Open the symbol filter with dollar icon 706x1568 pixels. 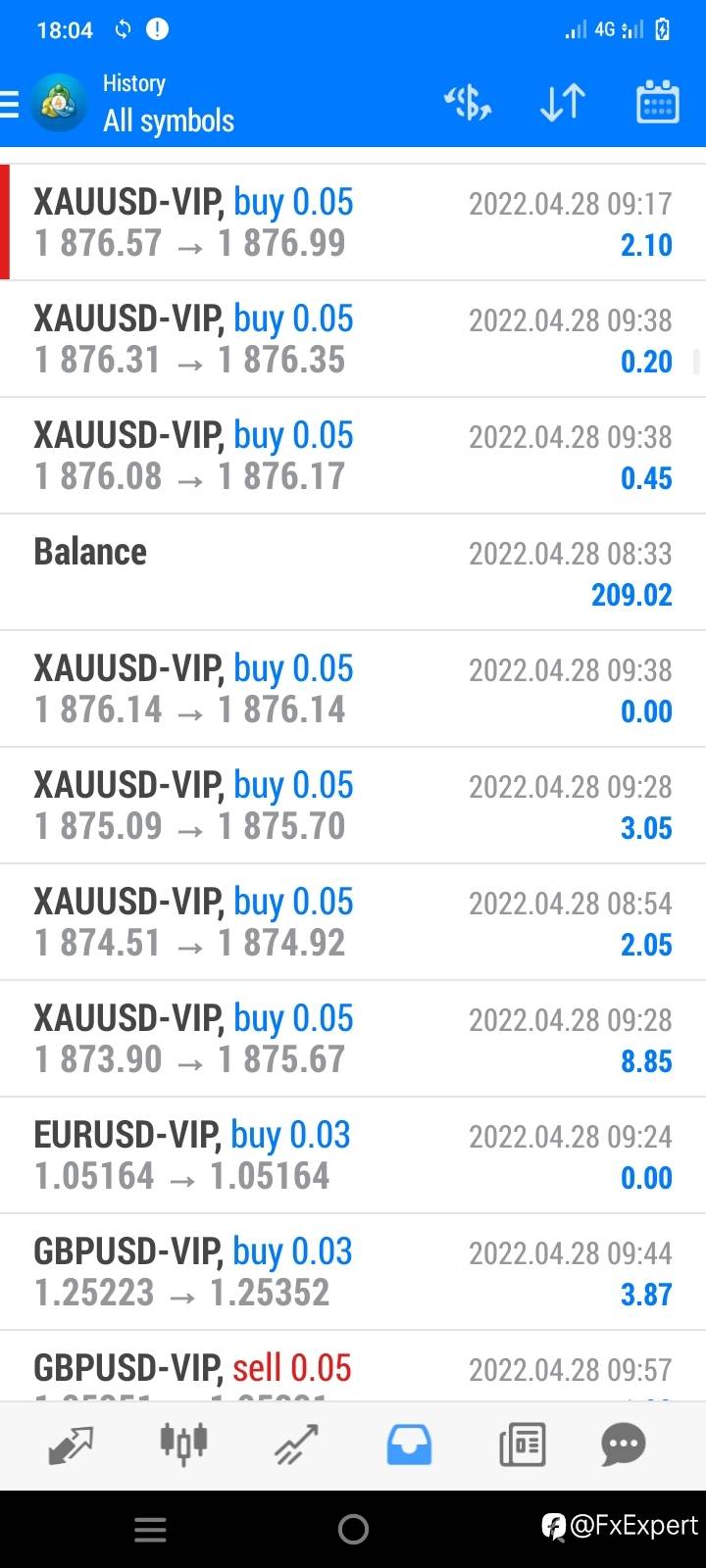click(468, 103)
